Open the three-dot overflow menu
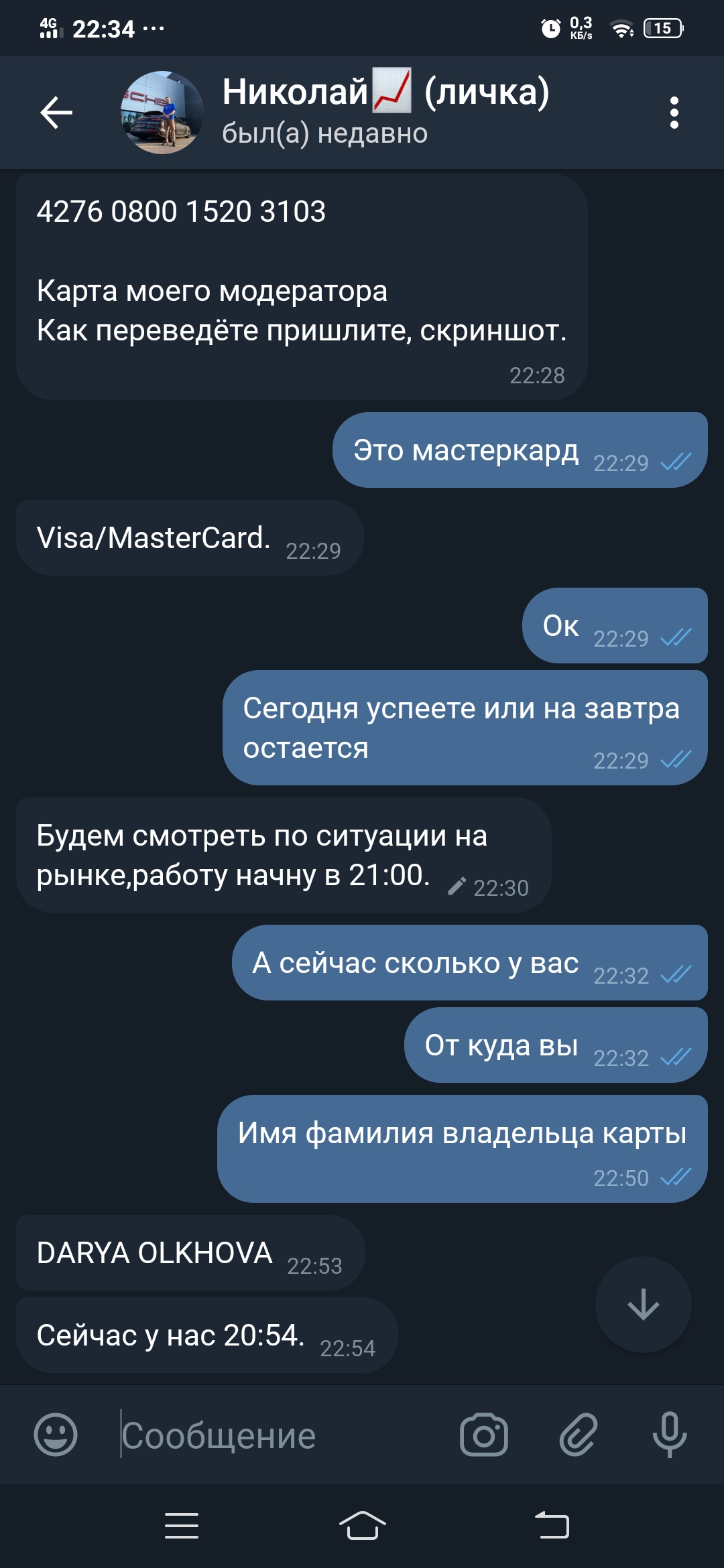 (674, 112)
